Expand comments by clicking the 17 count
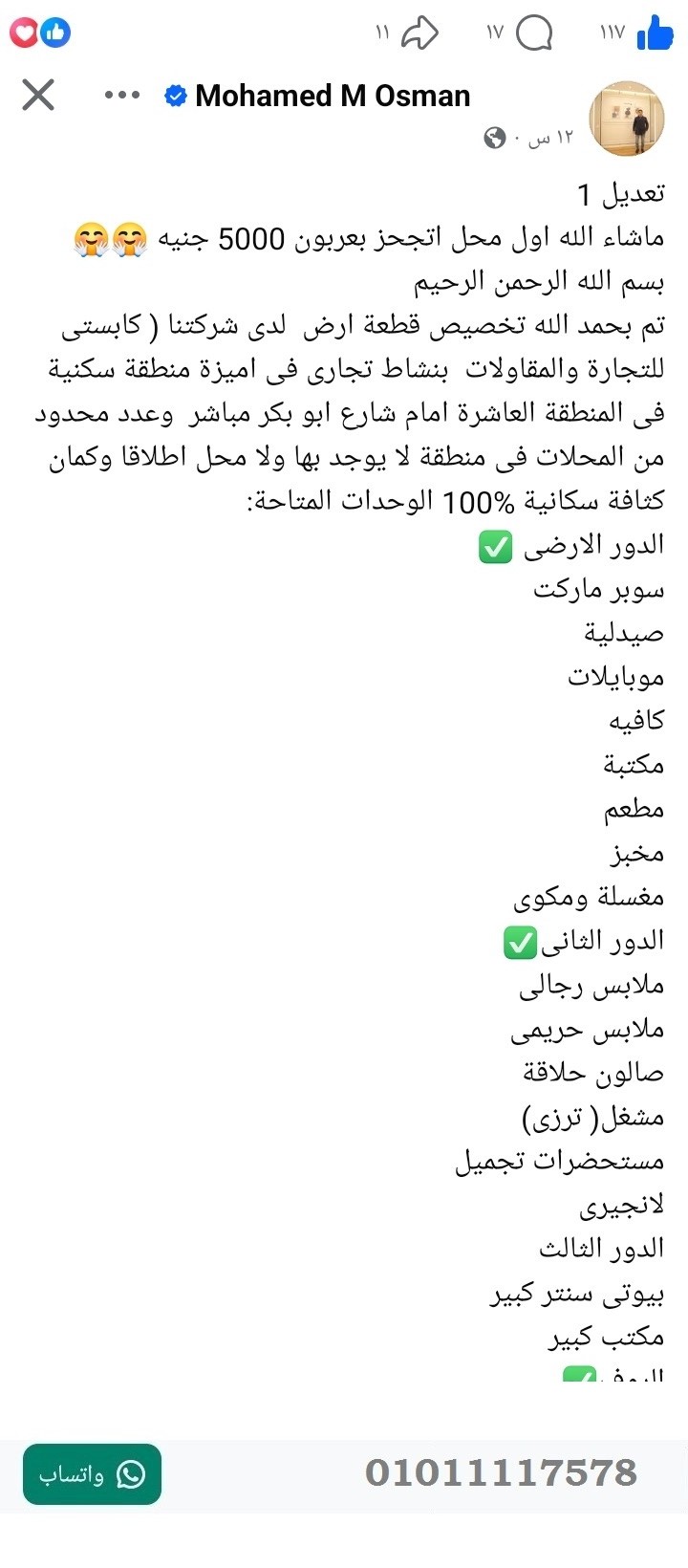 click(496, 32)
